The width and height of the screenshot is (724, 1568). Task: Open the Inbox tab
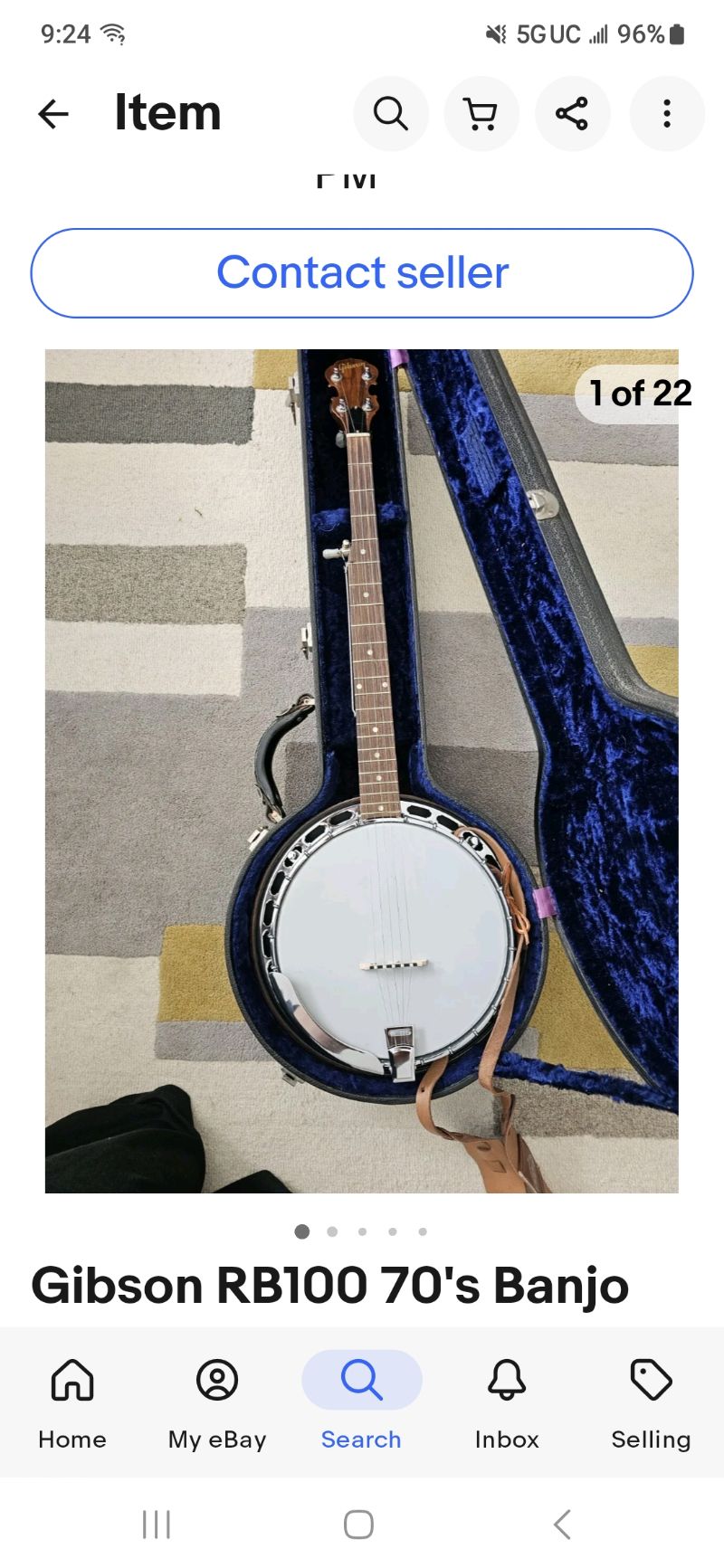tap(507, 1402)
